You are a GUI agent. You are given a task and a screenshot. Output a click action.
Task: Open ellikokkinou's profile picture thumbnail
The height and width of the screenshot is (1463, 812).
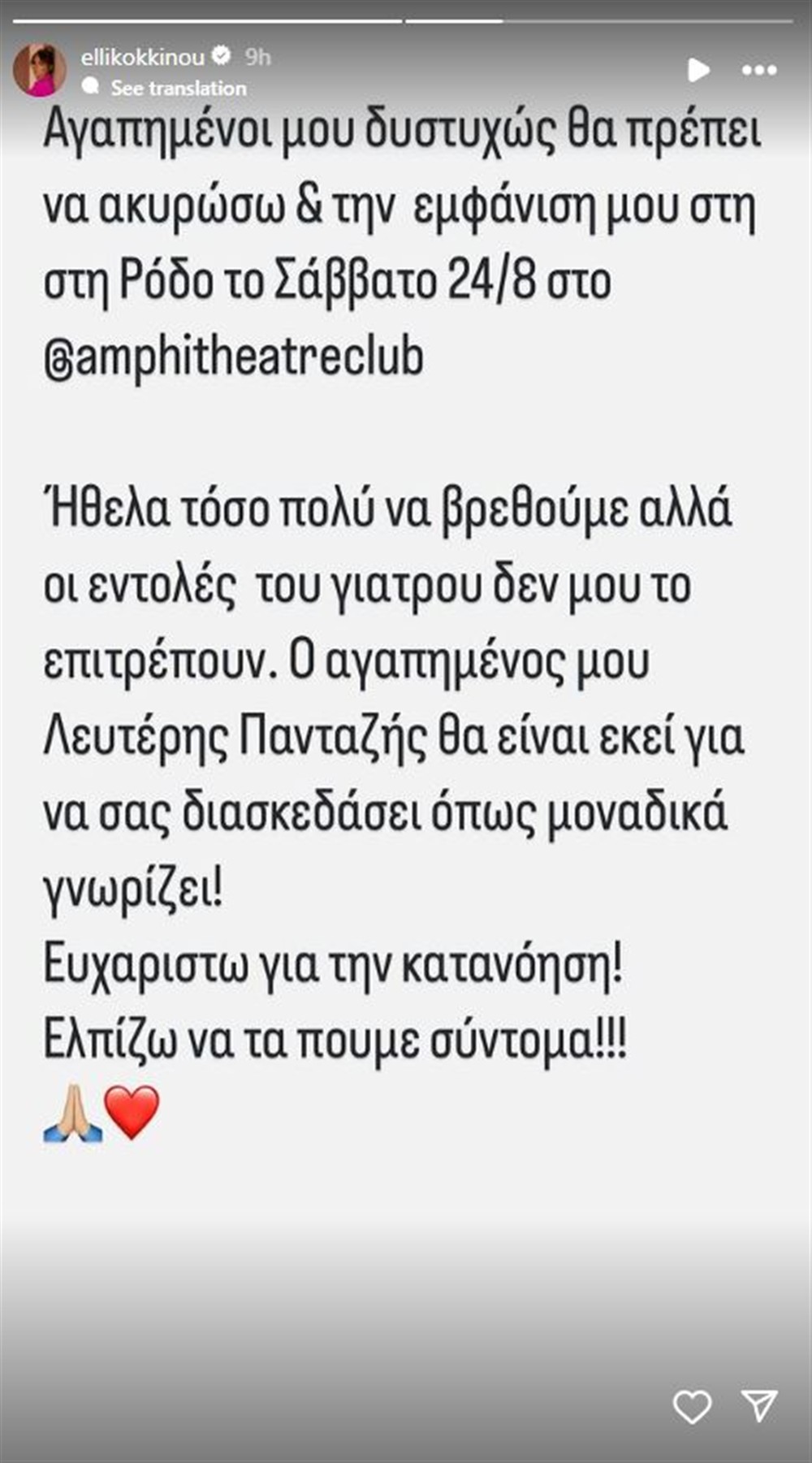[41, 65]
